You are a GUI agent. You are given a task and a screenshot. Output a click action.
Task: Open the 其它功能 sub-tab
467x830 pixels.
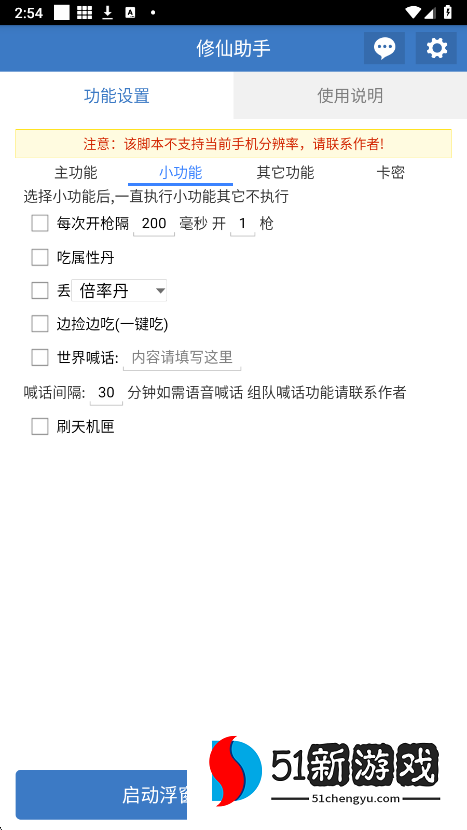click(x=285, y=173)
